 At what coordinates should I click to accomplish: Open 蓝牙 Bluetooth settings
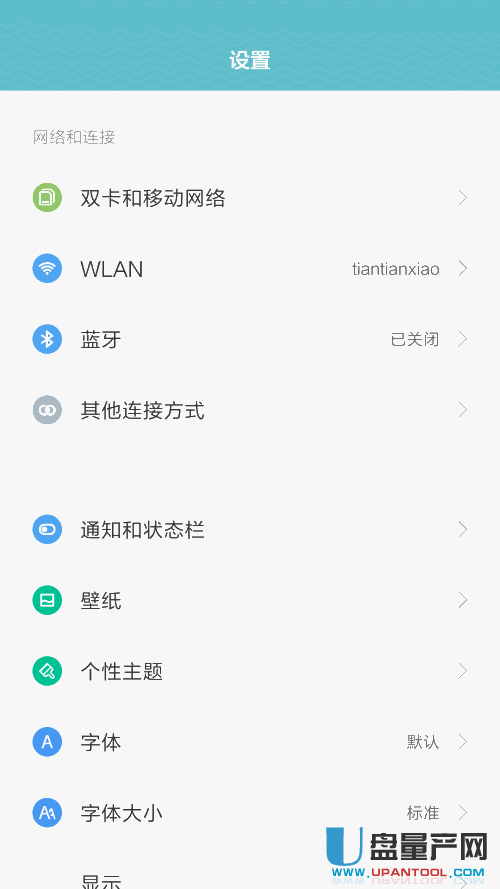click(250, 340)
